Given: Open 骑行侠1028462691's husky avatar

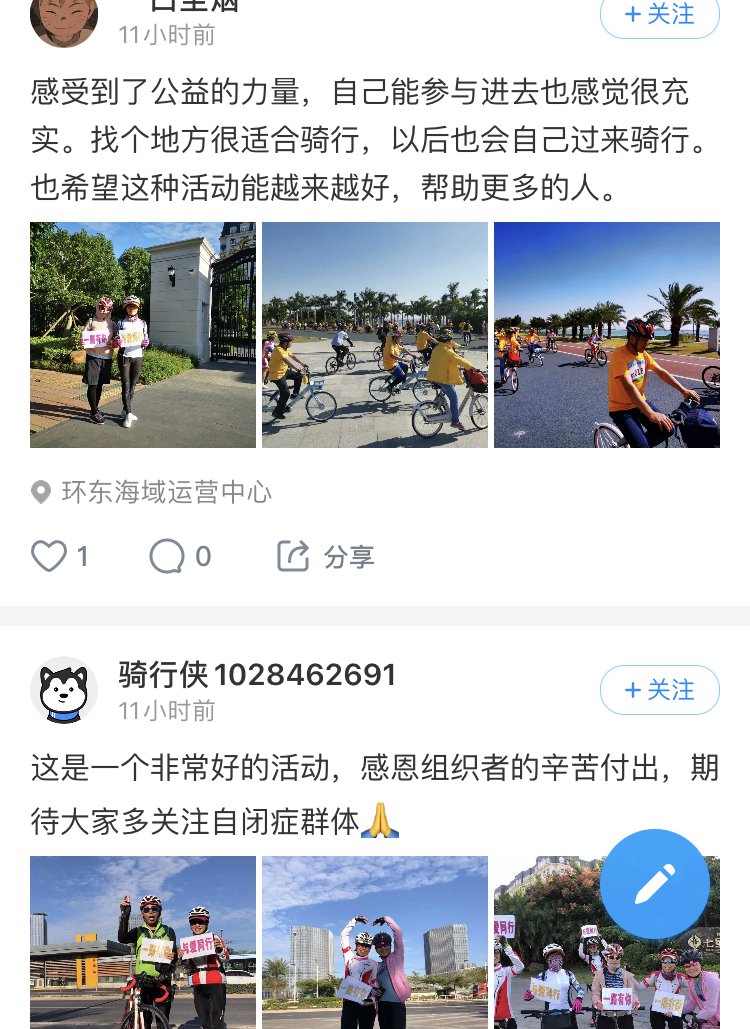Looking at the screenshot, I should point(64,690).
